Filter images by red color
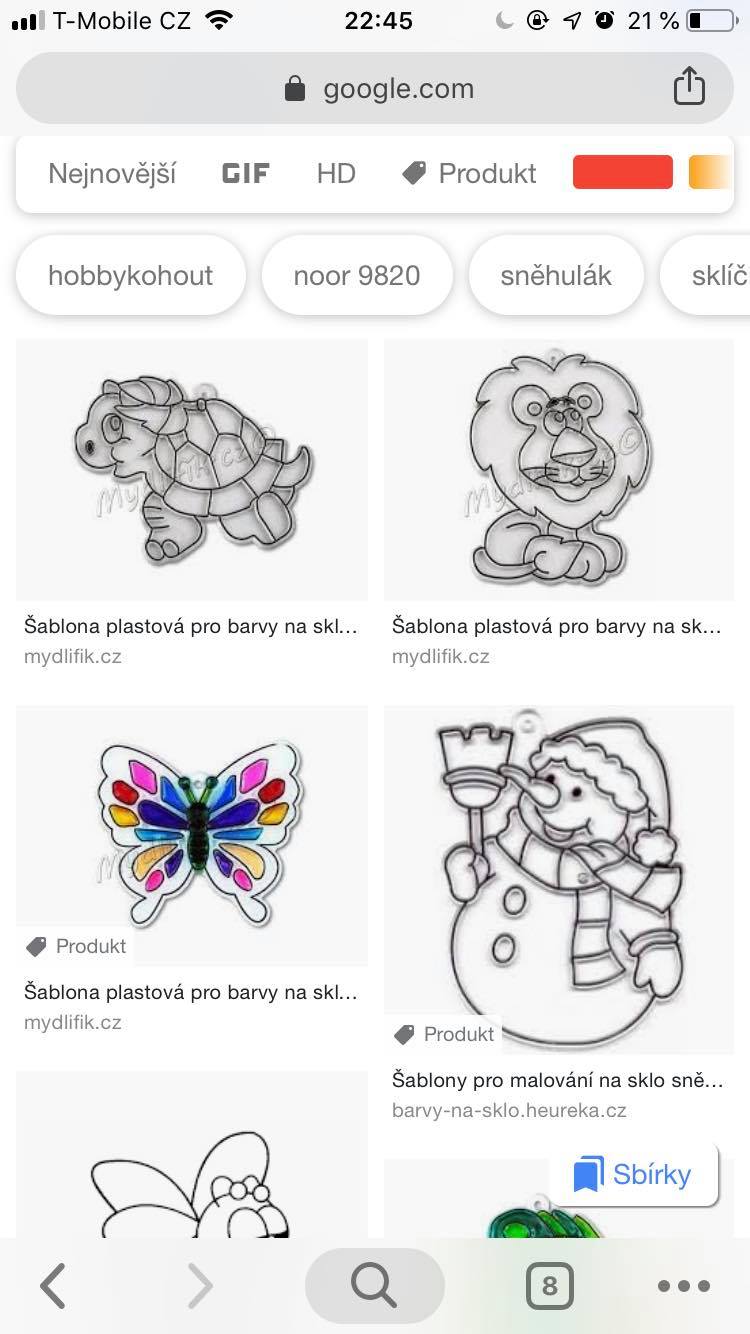The height and width of the screenshot is (1334, 750). [622, 172]
